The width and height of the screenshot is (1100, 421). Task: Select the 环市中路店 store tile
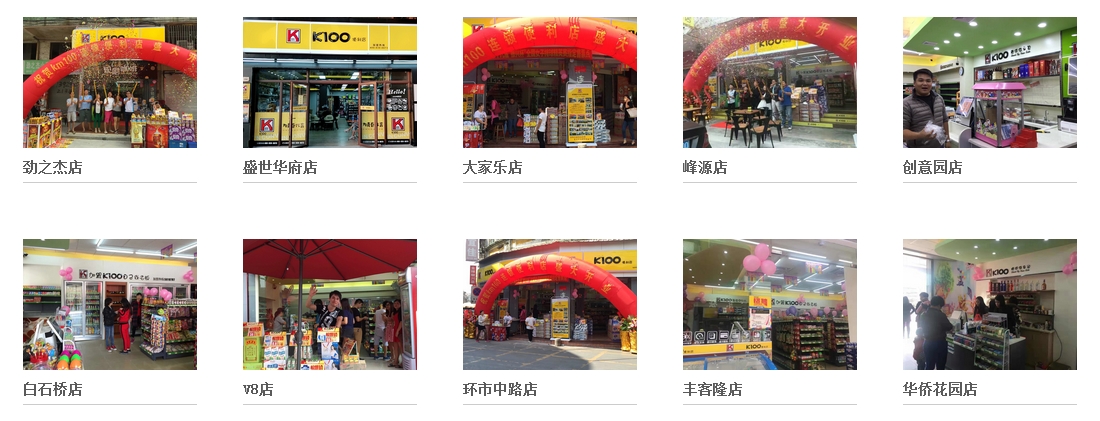click(550, 305)
